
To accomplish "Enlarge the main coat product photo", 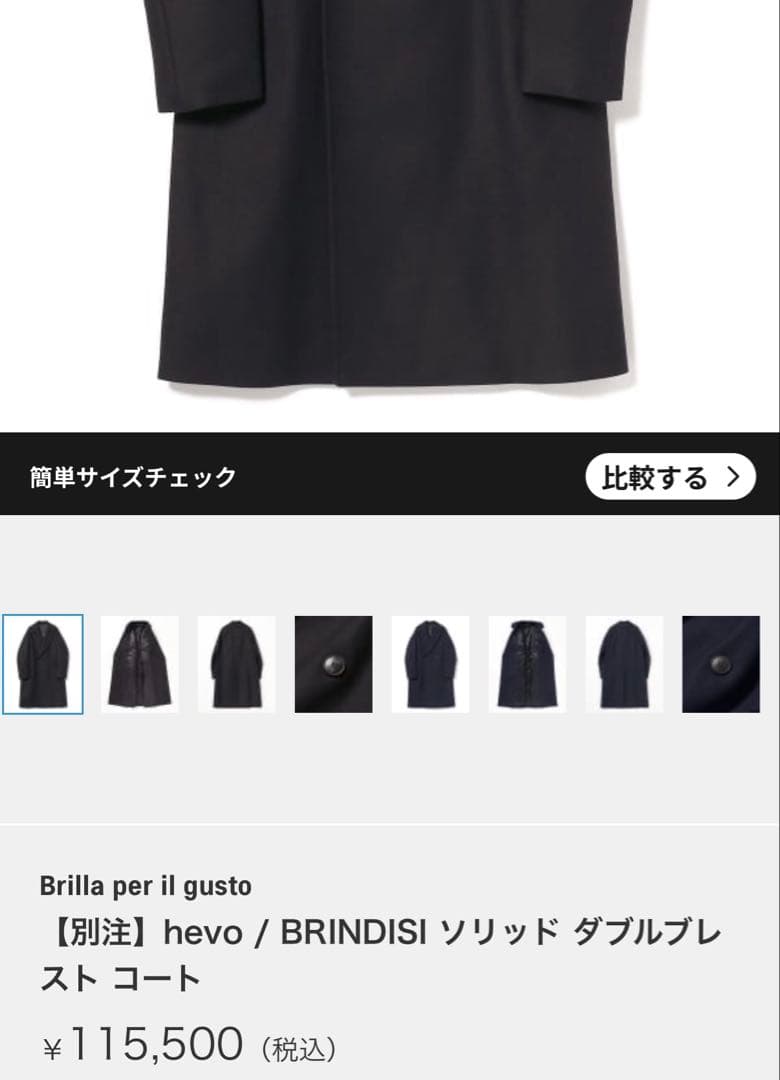I will [x=390, y=200].
